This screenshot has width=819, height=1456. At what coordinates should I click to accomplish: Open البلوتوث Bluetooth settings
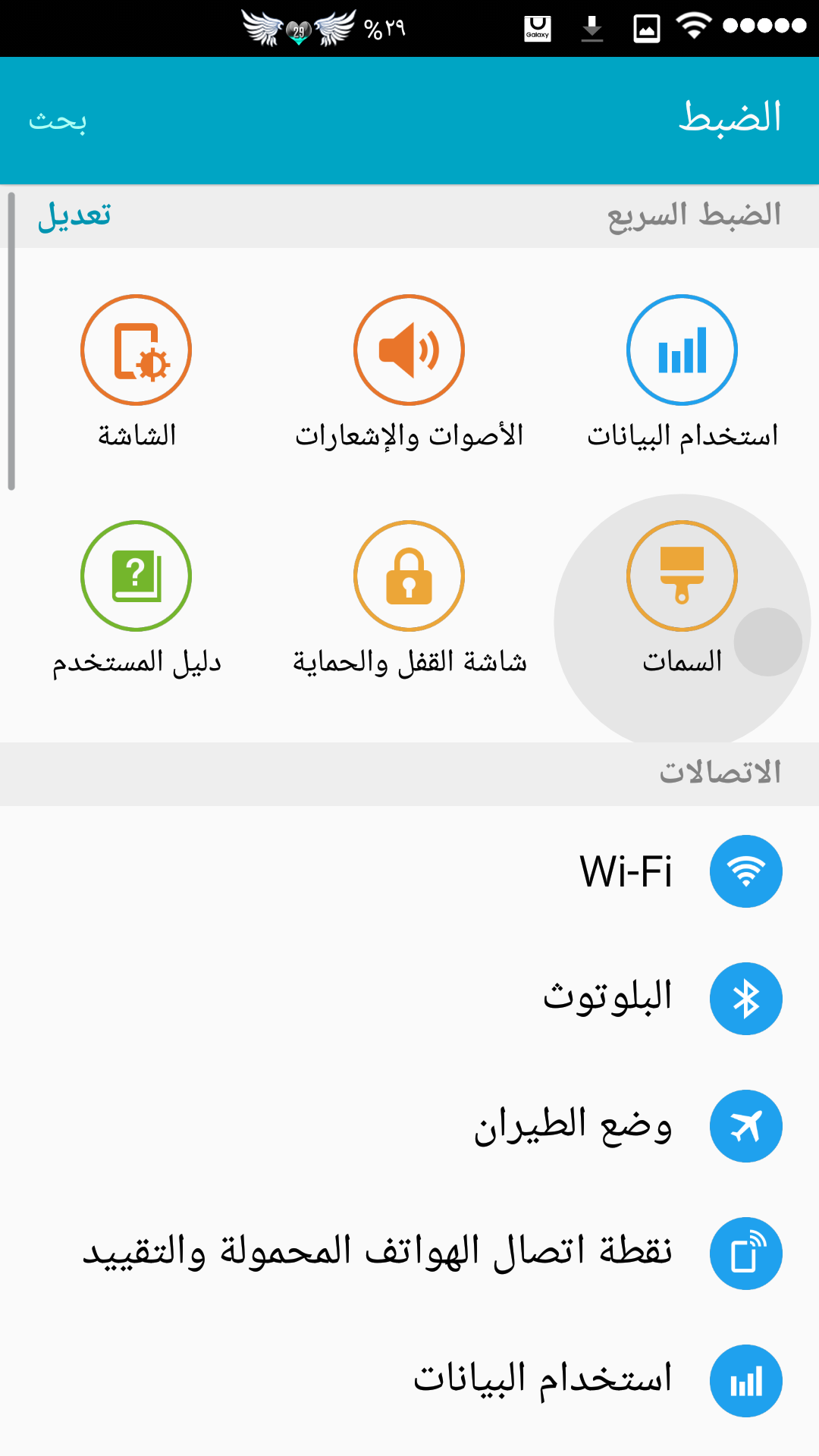(x=409, y=999)
